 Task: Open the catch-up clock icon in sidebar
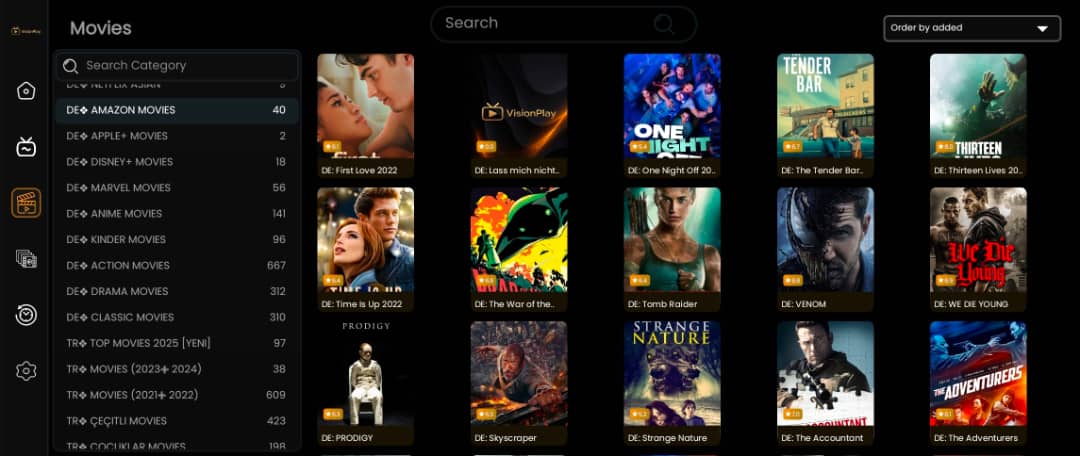[26, 315]
